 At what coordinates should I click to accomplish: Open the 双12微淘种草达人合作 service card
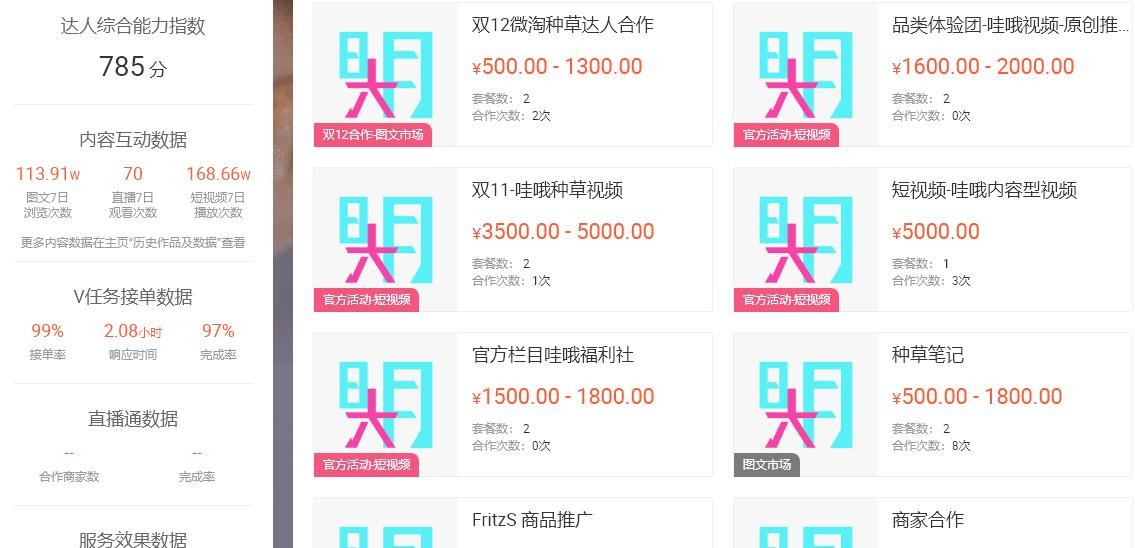coord(562,25)
